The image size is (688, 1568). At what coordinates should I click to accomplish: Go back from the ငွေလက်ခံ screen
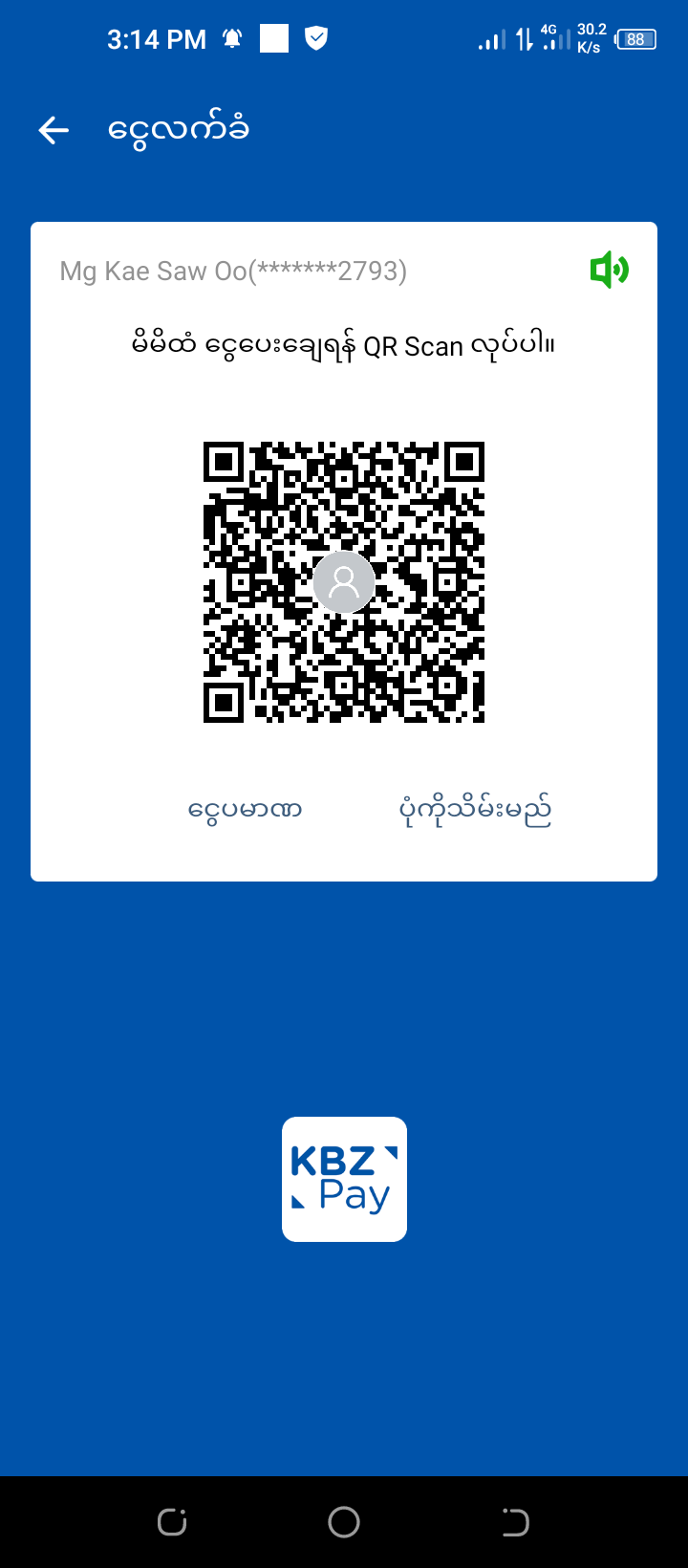[x=54, y=130]
